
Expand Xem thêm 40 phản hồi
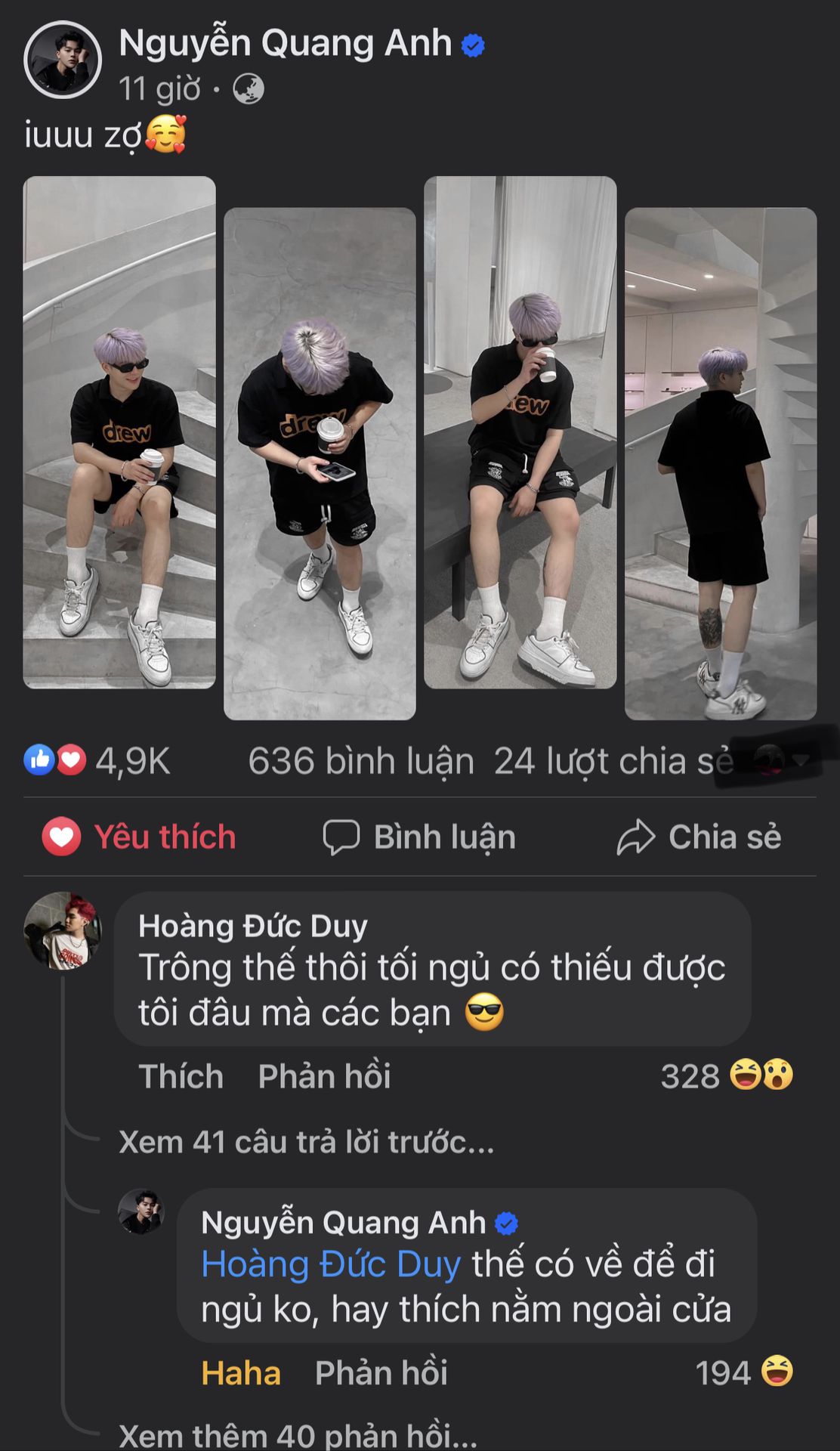coord(298,1435)
